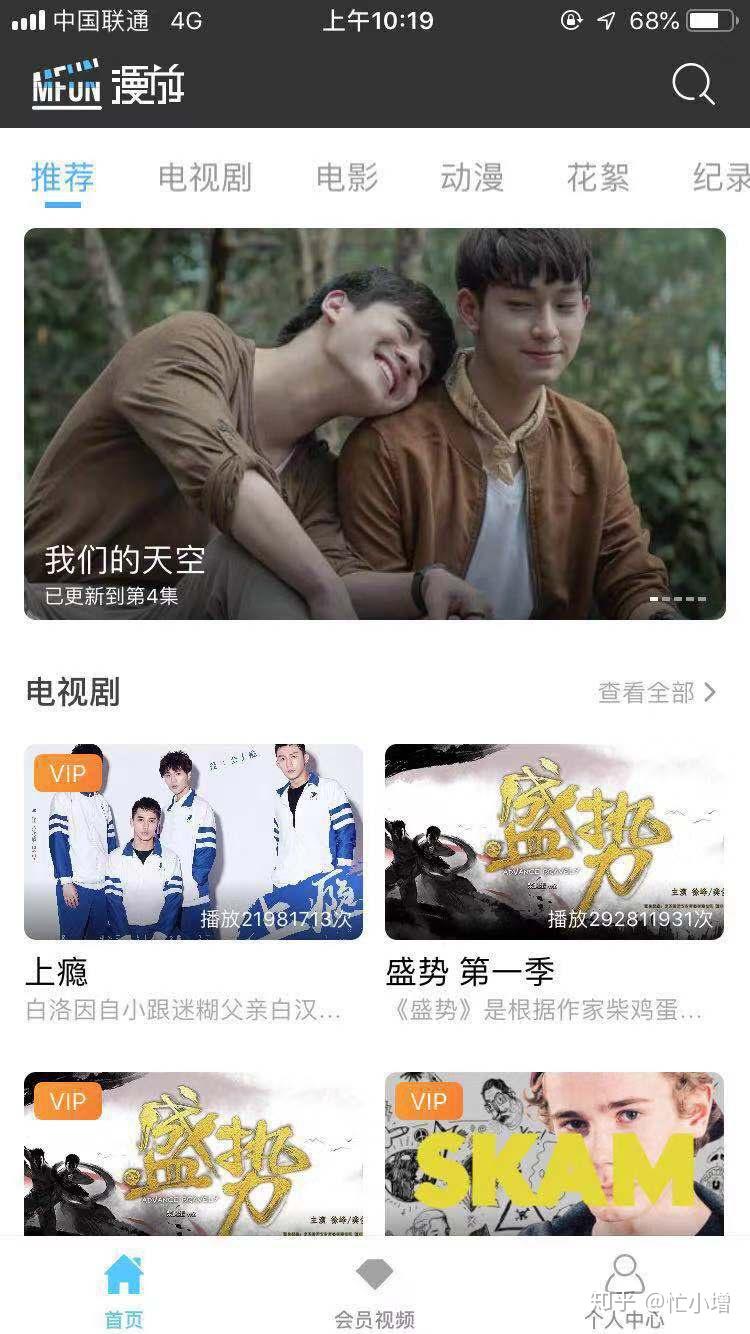Viewport: 750px width, 1334px height.
Task: Open the 花絮 tab
Action: point(597,178)
